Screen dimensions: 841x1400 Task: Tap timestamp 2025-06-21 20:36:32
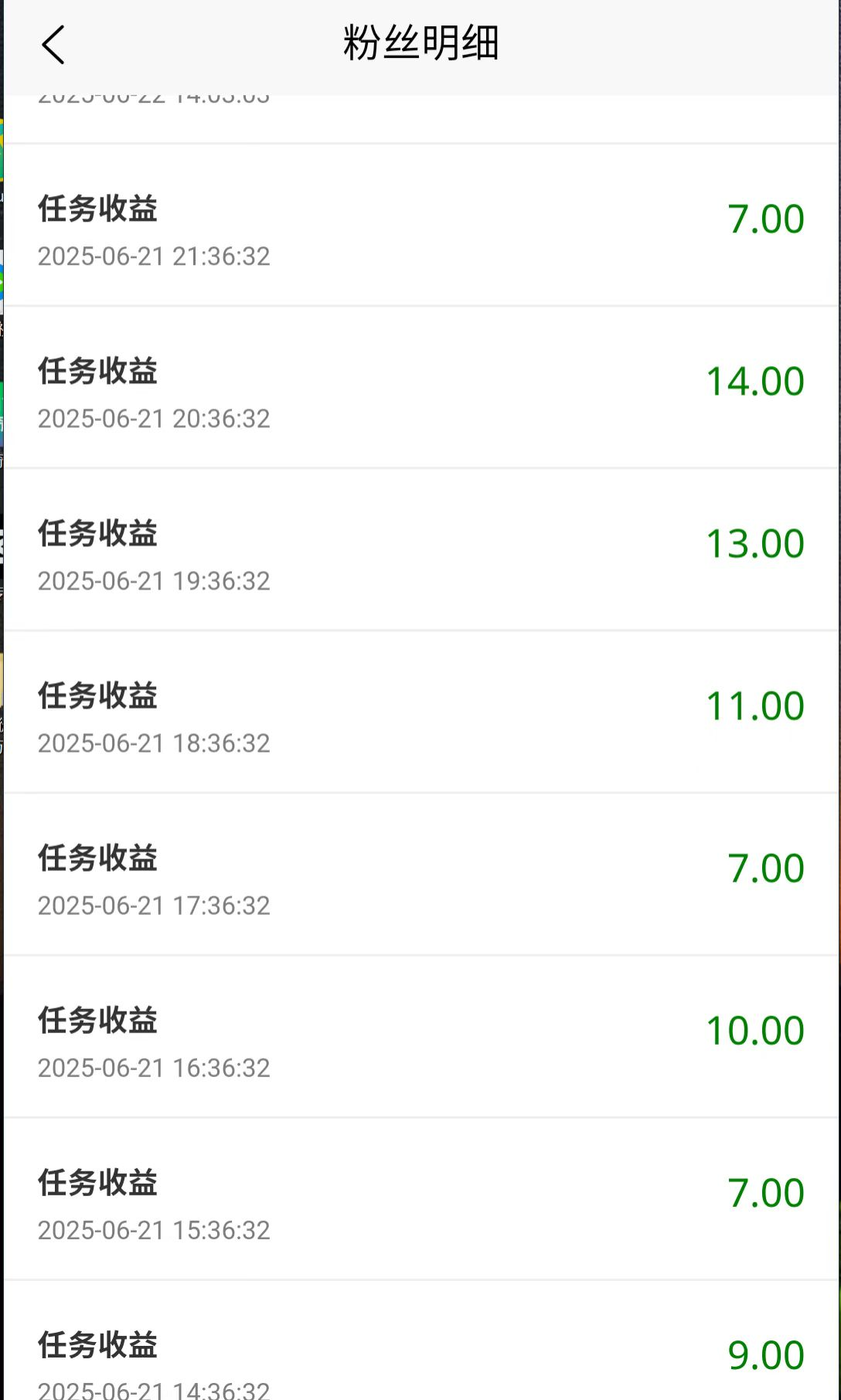click(154, 419)
